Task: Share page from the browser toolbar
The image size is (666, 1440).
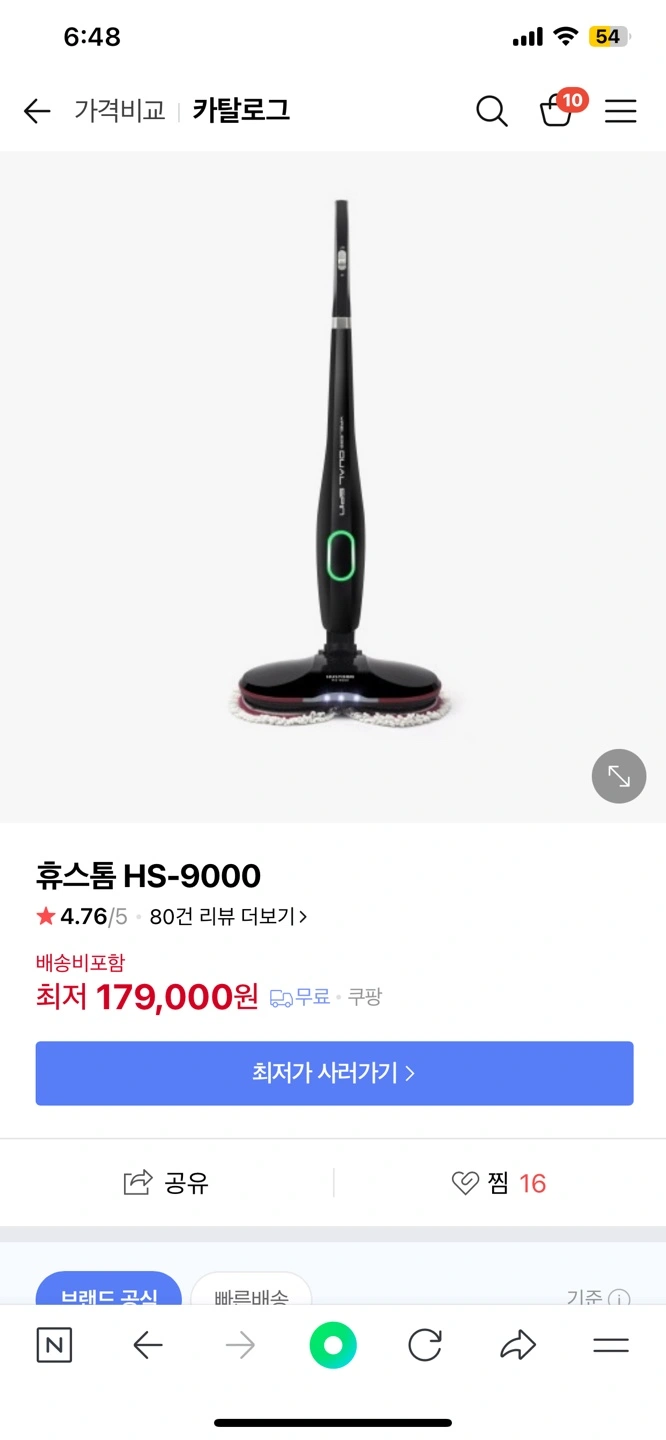Action: pos(518,1346)
